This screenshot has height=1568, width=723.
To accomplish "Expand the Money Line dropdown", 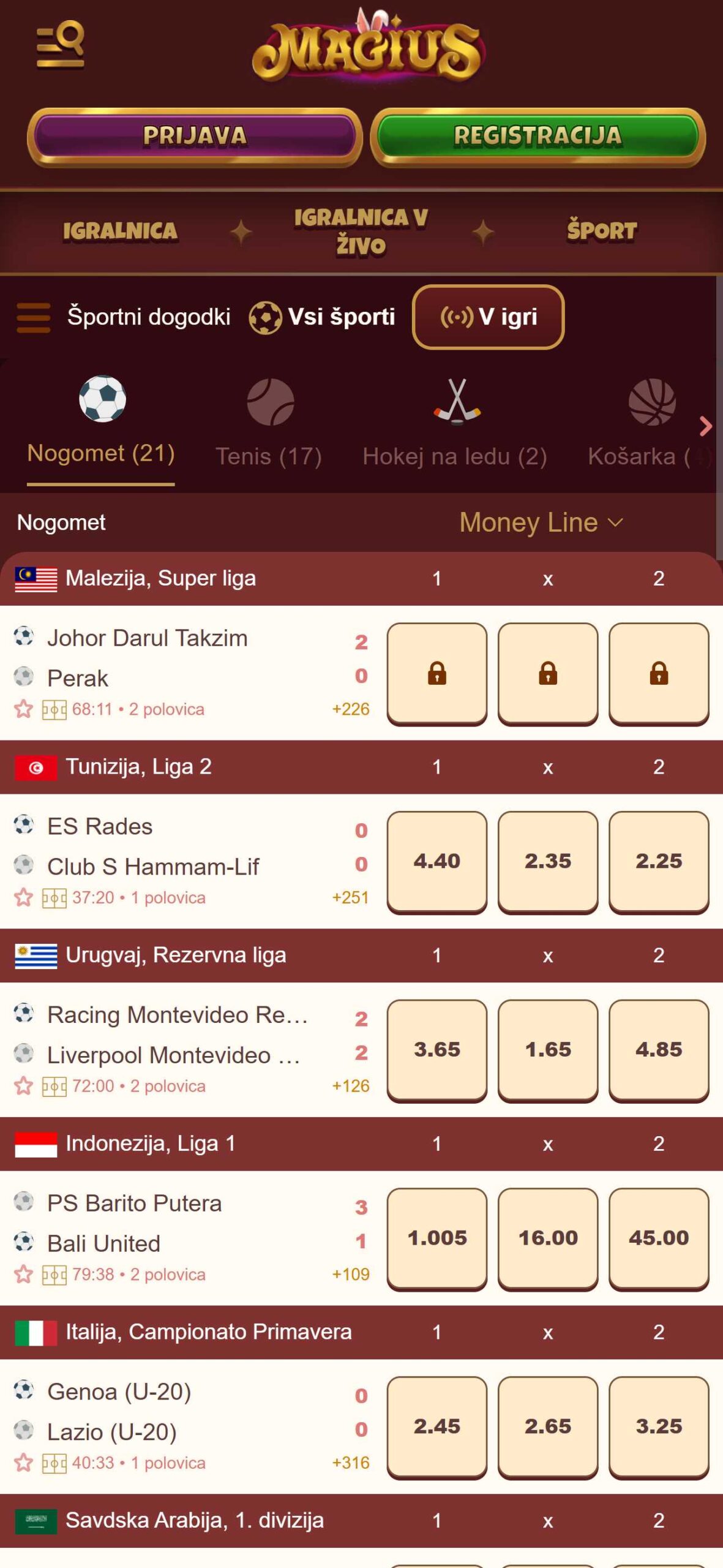I will [x=541, y=522].
